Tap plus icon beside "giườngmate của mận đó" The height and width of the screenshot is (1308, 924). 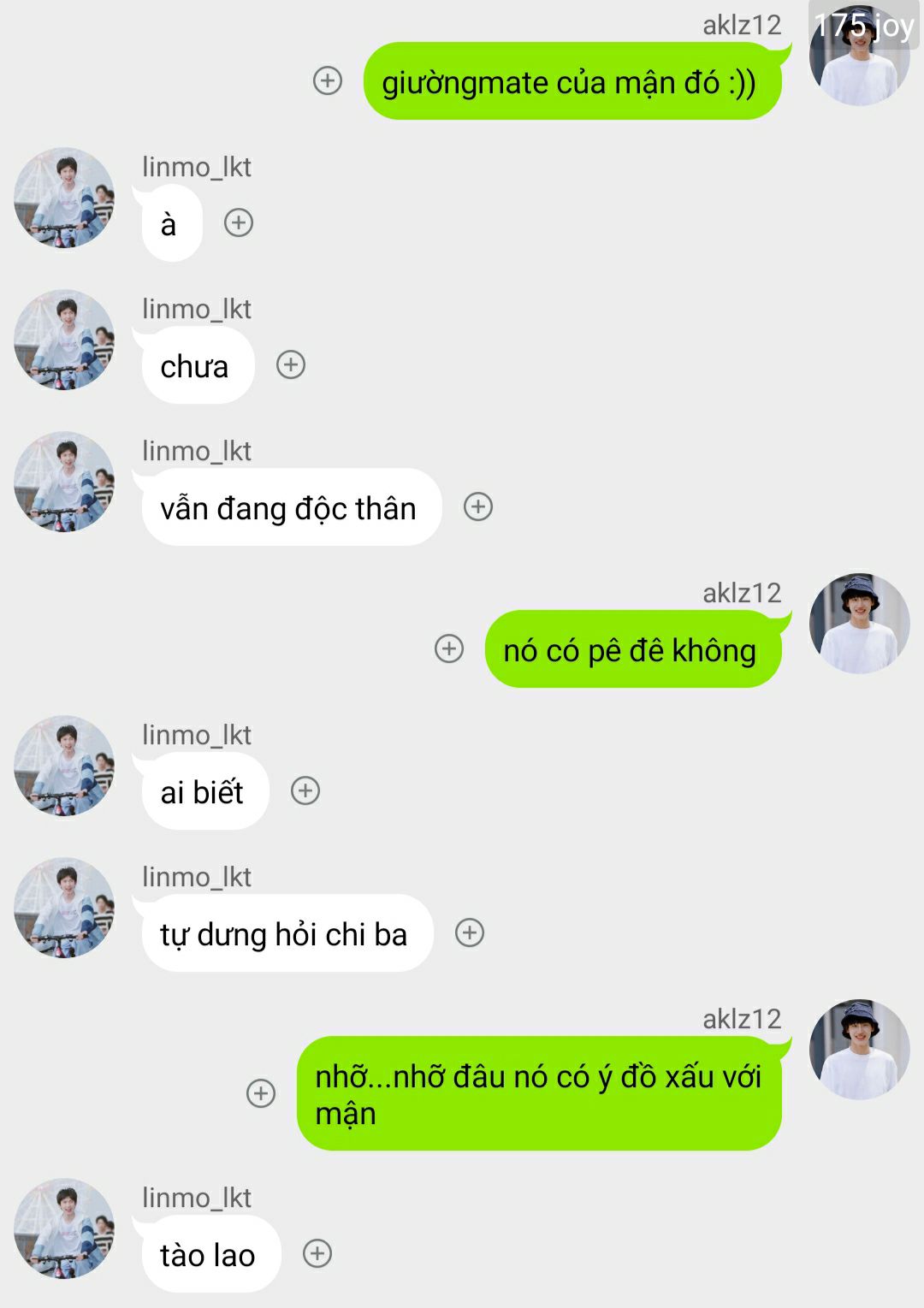(x=328, y=81)
